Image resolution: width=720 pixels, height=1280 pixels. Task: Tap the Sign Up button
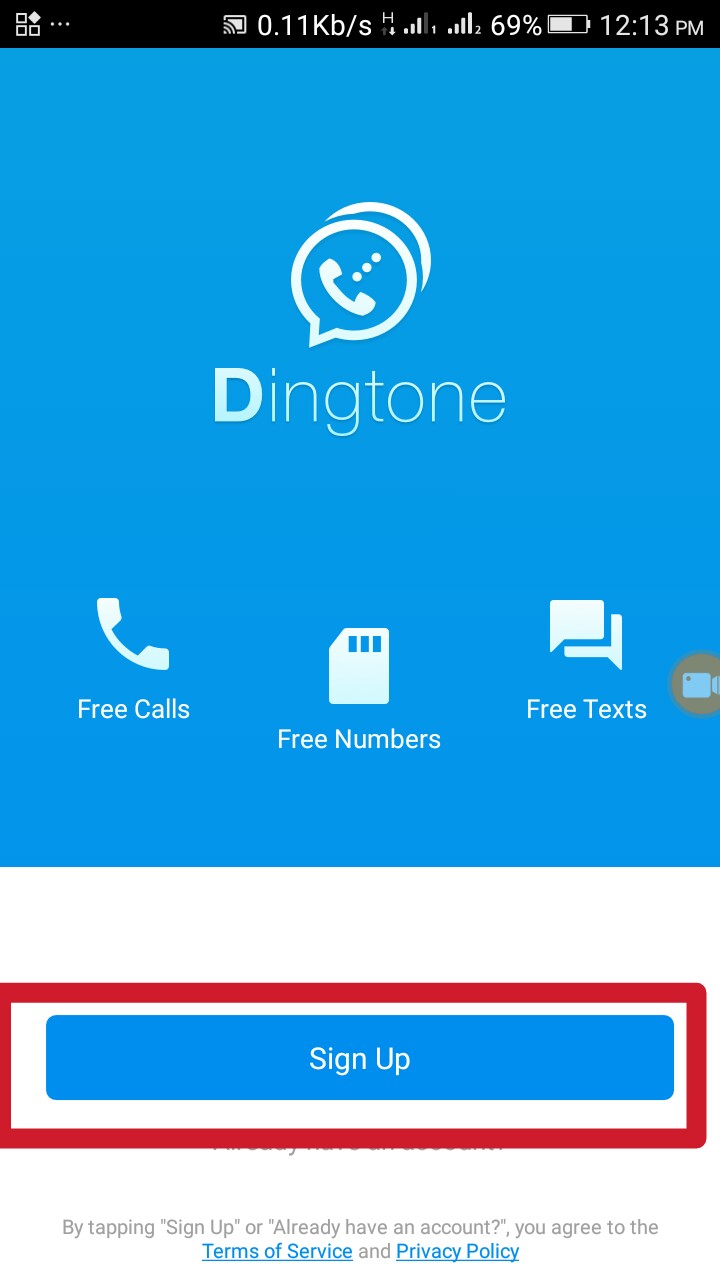(360, 1058)
